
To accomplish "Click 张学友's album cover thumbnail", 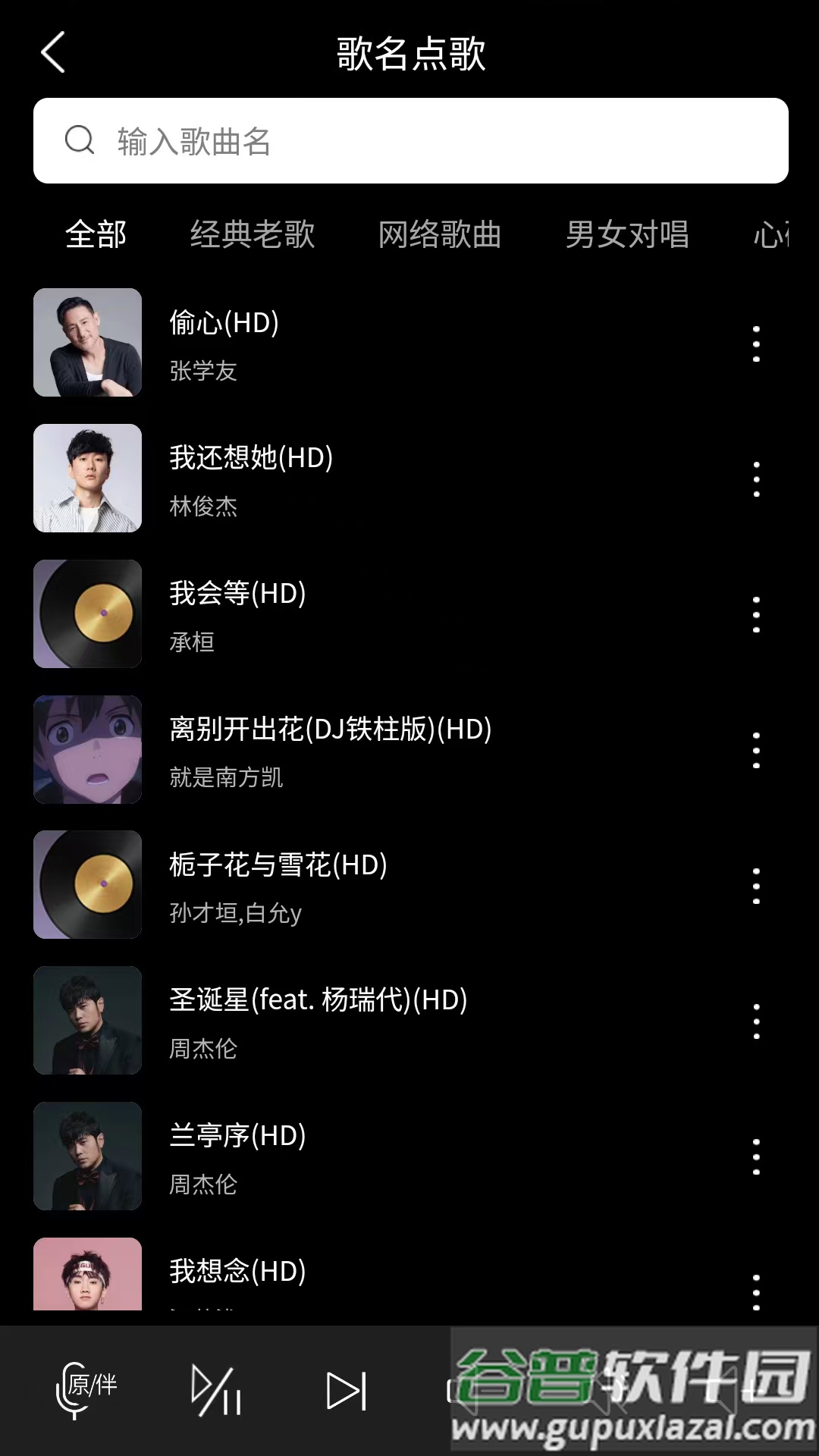I will (x=87, y=343).
